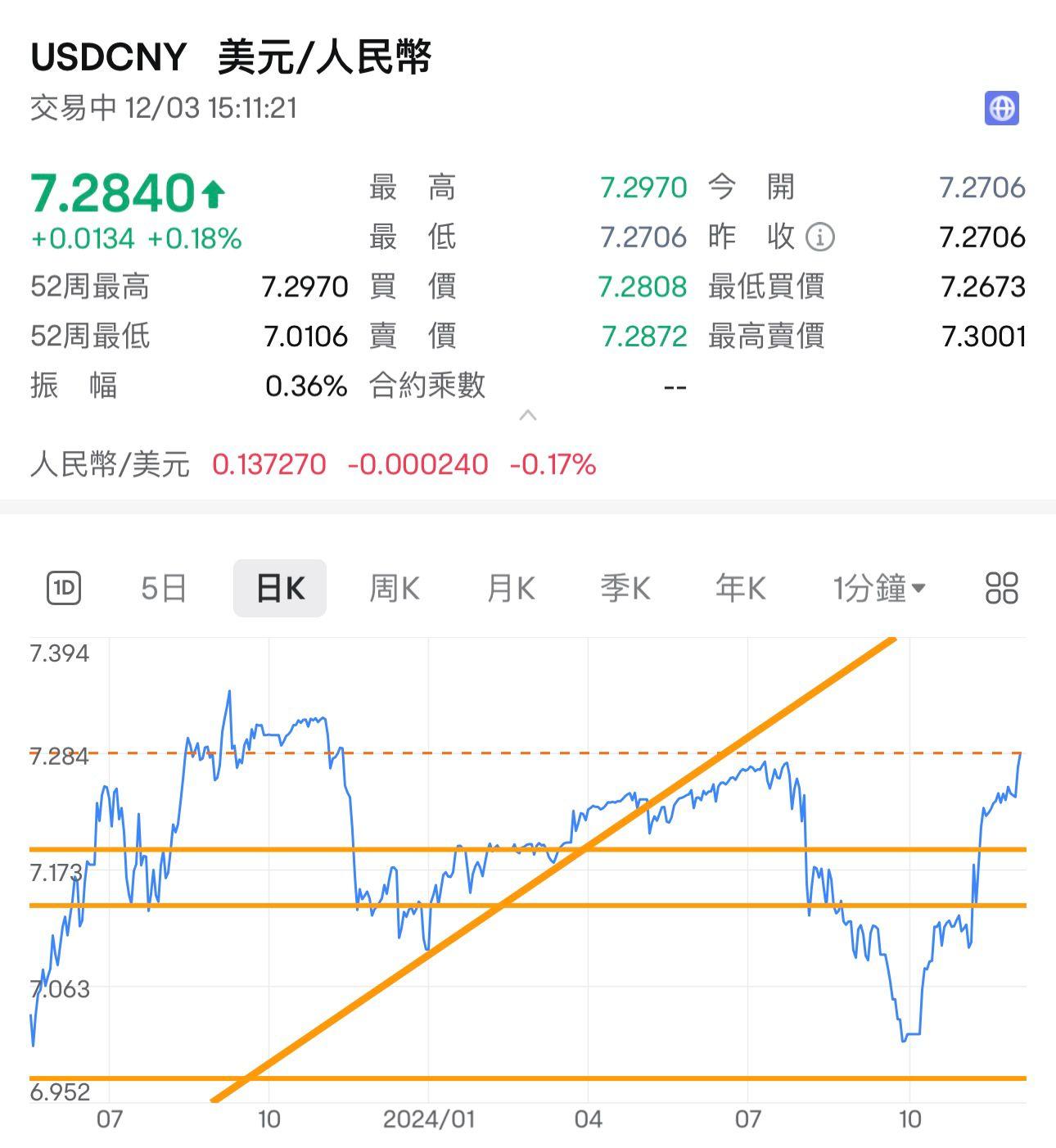
Task: Click the green up arrow beside 7.2840
Action: coord(211,192)
